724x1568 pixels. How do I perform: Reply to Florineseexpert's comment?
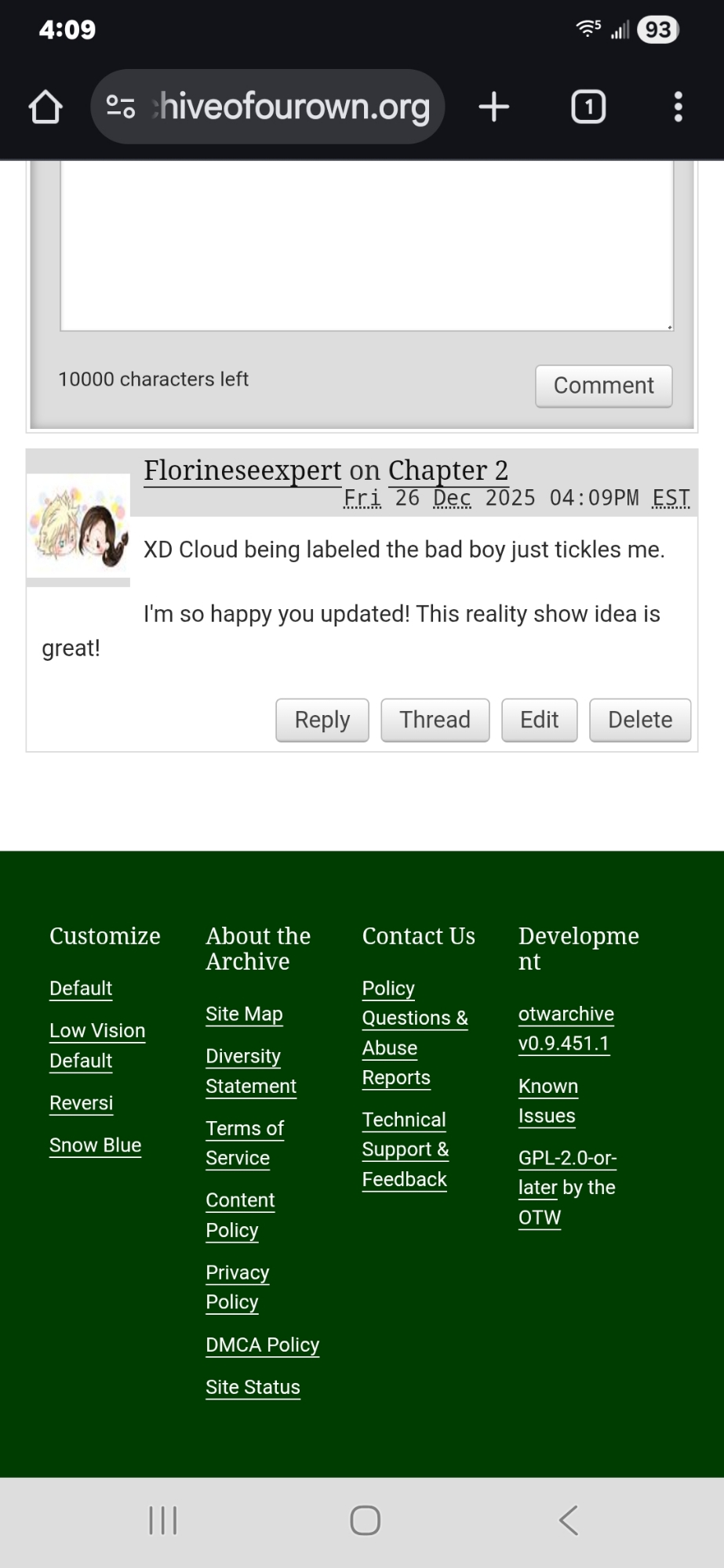tap(322, 720)
